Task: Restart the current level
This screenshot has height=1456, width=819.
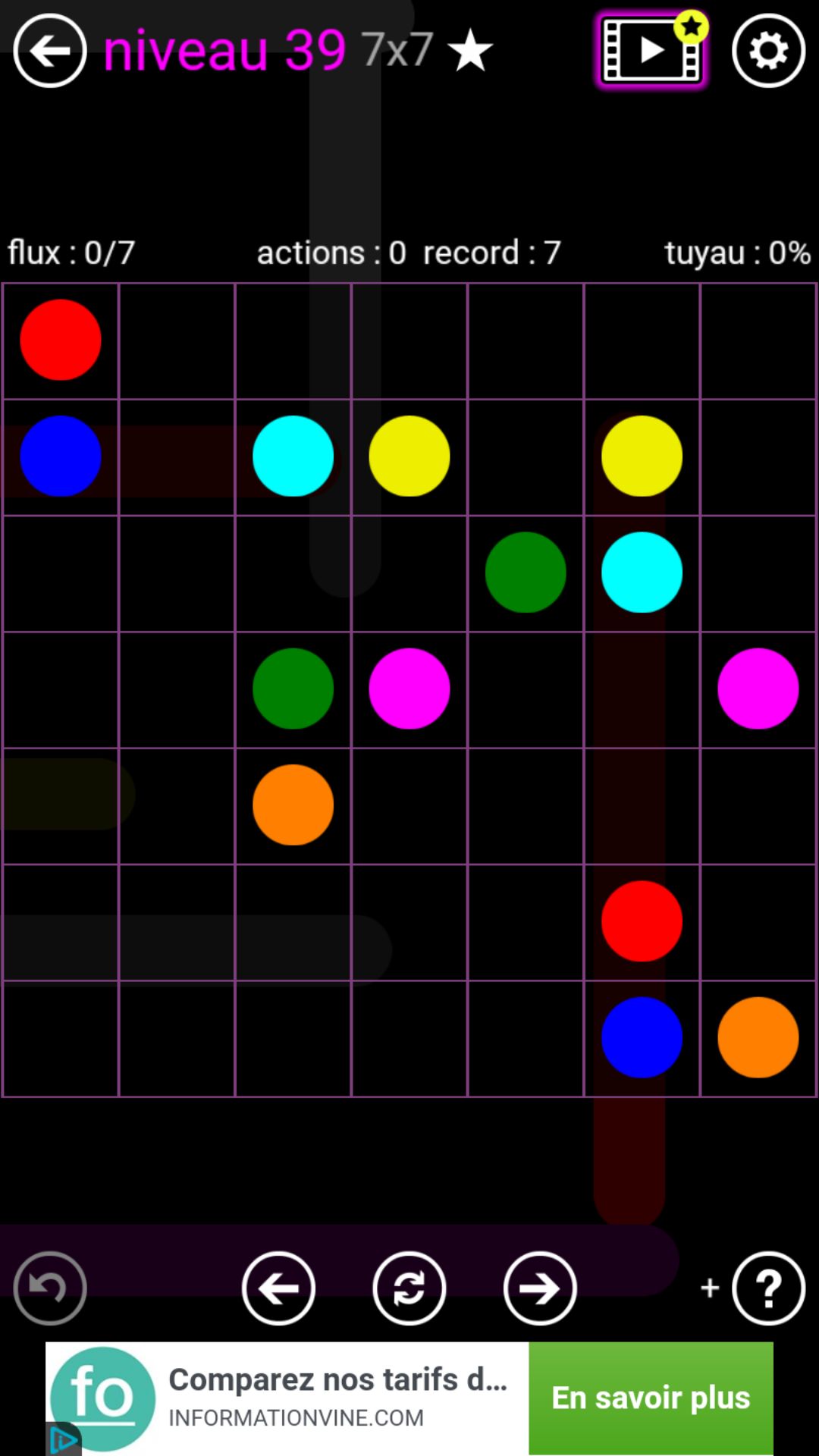Action: tap(409, 1288)
